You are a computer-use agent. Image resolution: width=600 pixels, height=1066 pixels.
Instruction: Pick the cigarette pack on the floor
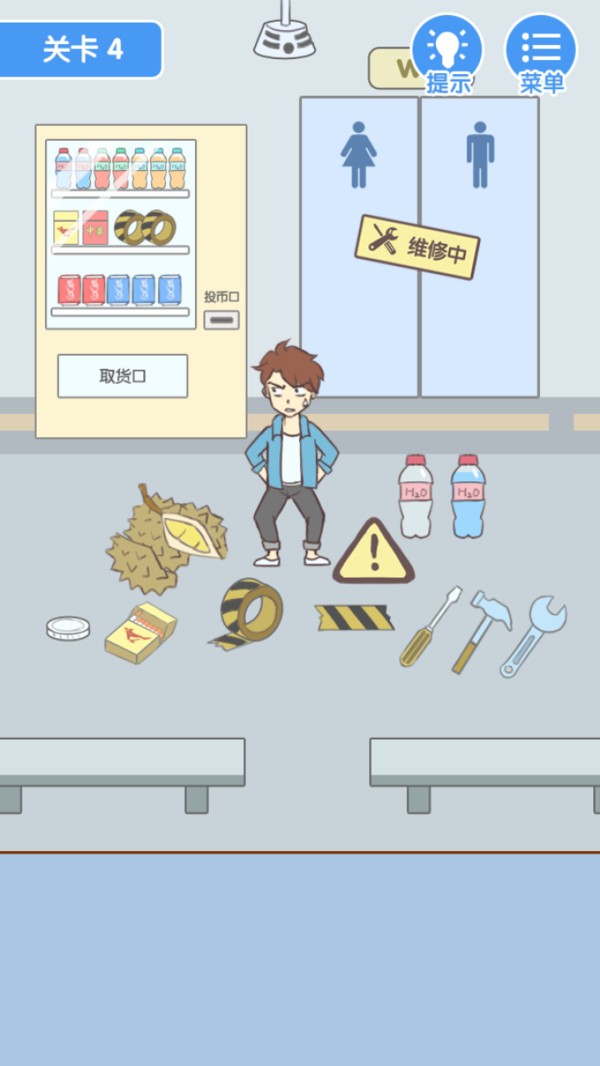140,632
